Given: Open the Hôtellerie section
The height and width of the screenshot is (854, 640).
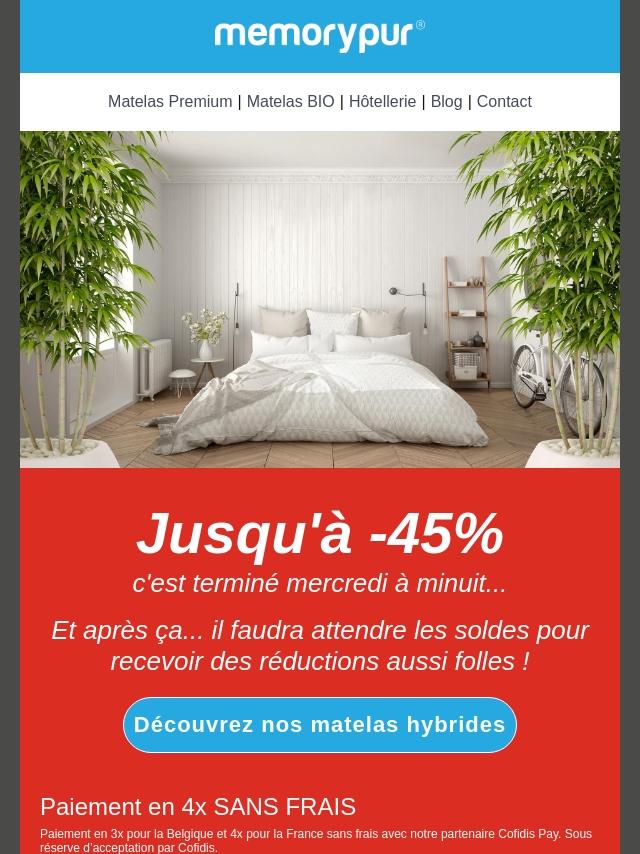Looking at the screenshot, I should [x=382, y=102].
